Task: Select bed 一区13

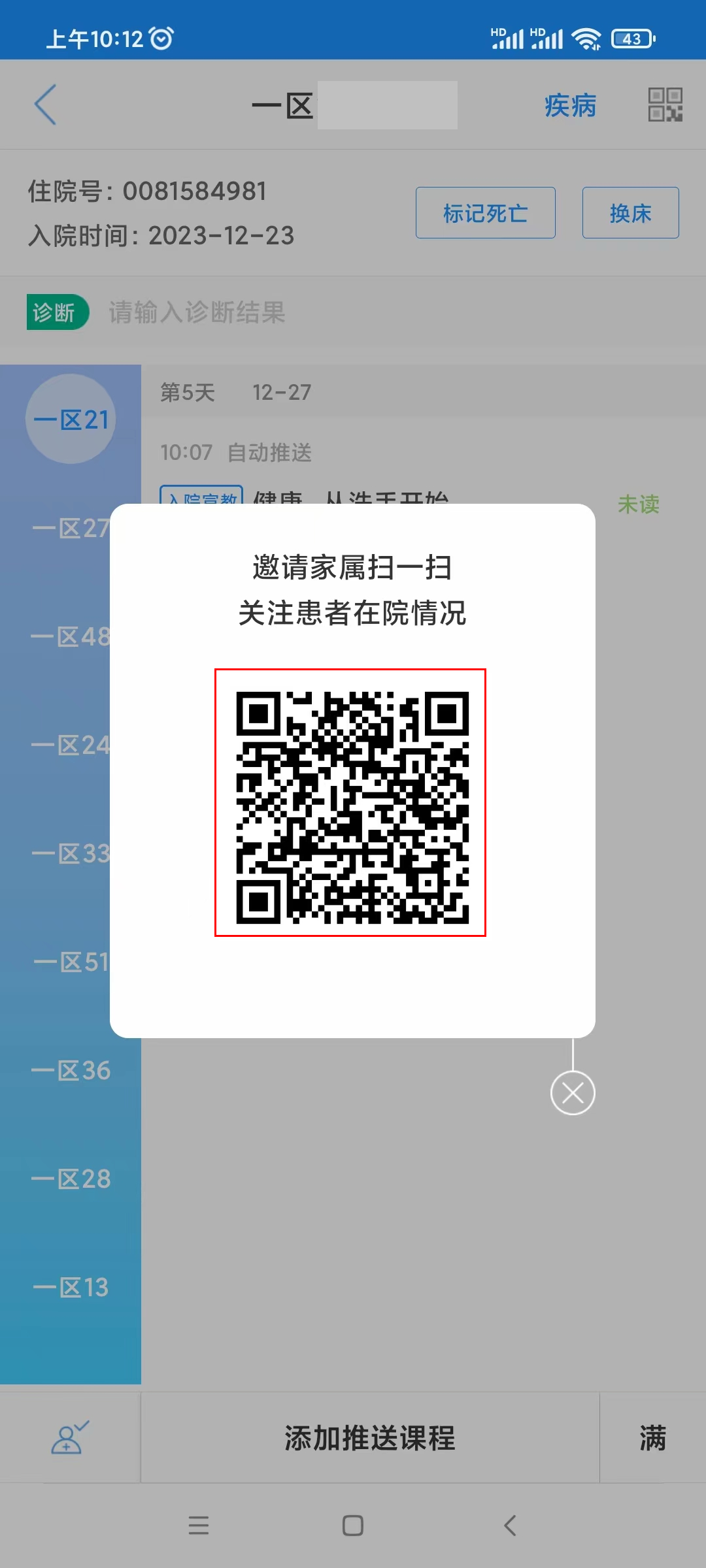Action: (x=71, y=1287)
